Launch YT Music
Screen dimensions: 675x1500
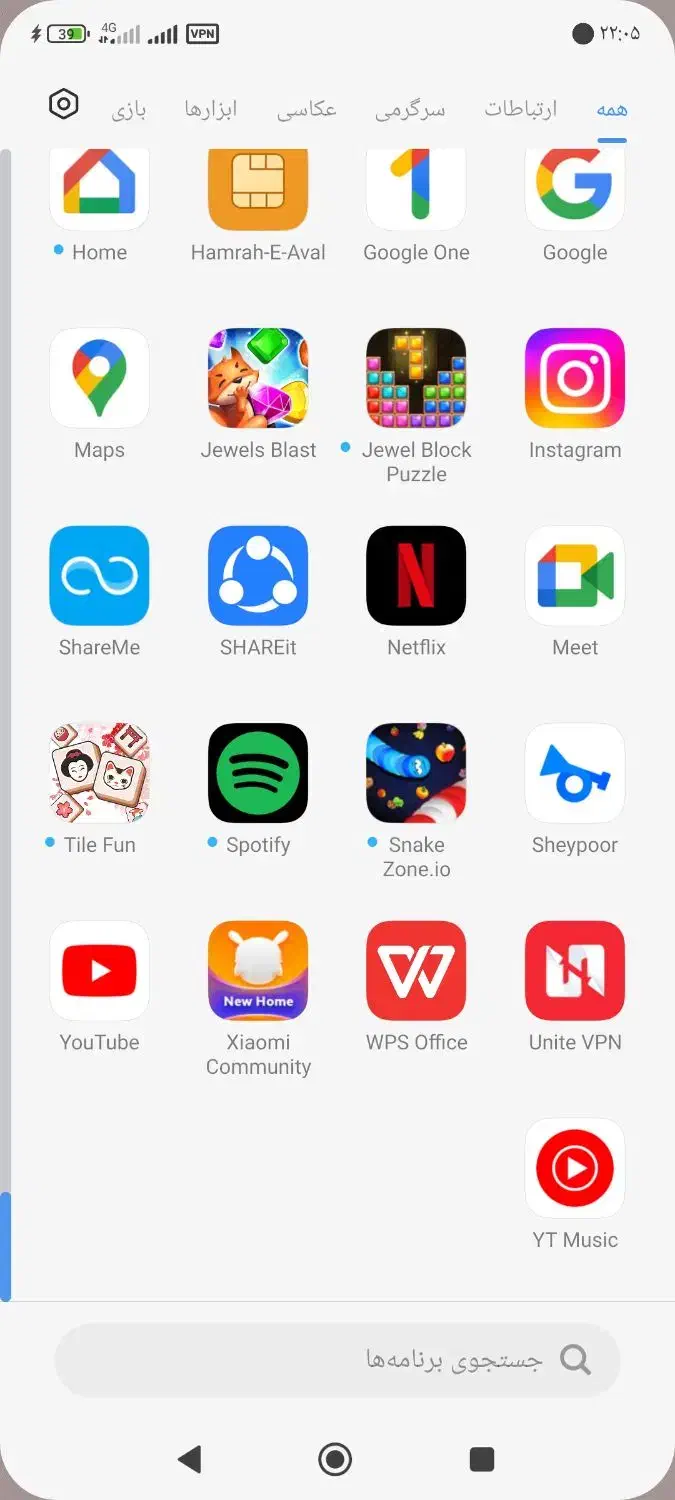[x=575, y=1168]
